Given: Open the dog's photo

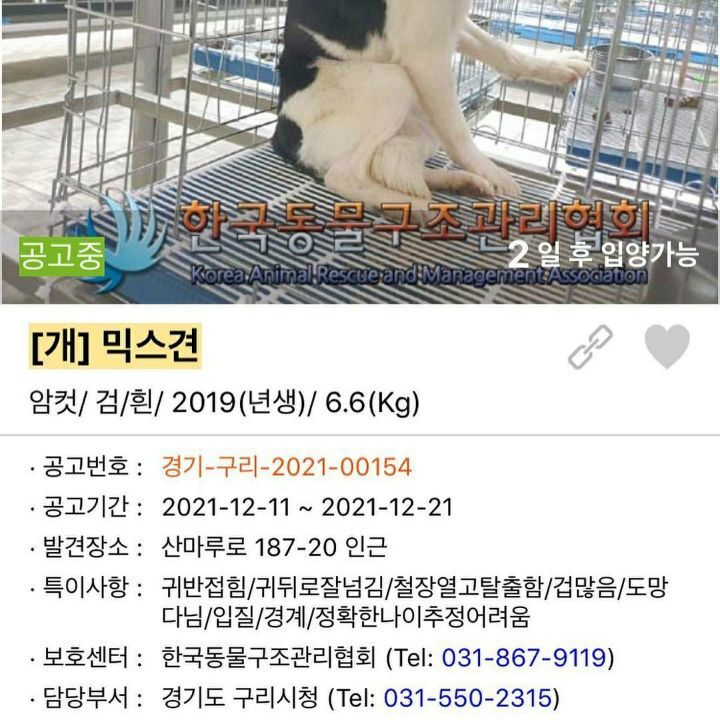Looking at the screenshot, I should [x=360, y=152].
